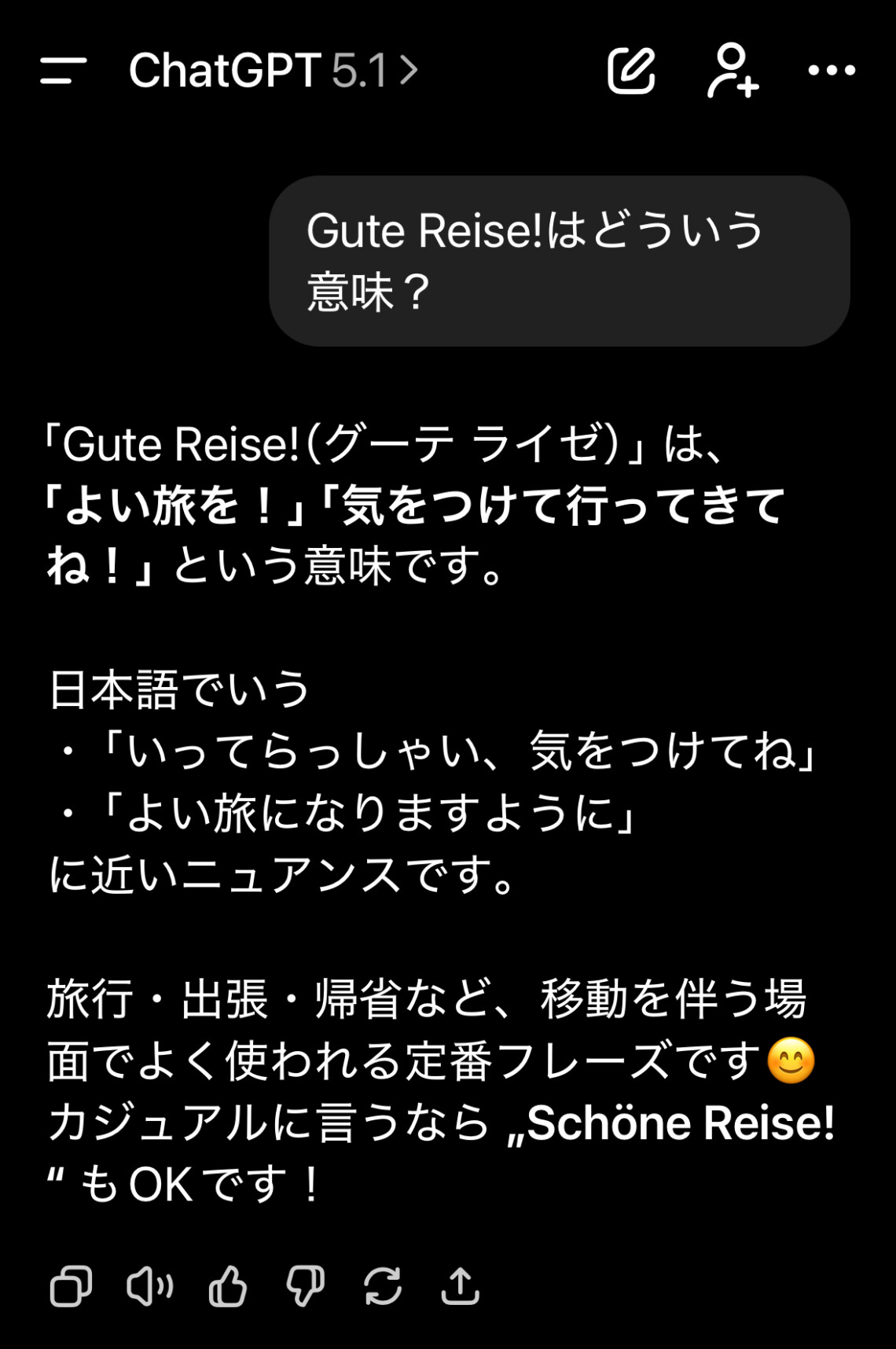
Task: Read the response aloud
Action: coord(149,1287)
